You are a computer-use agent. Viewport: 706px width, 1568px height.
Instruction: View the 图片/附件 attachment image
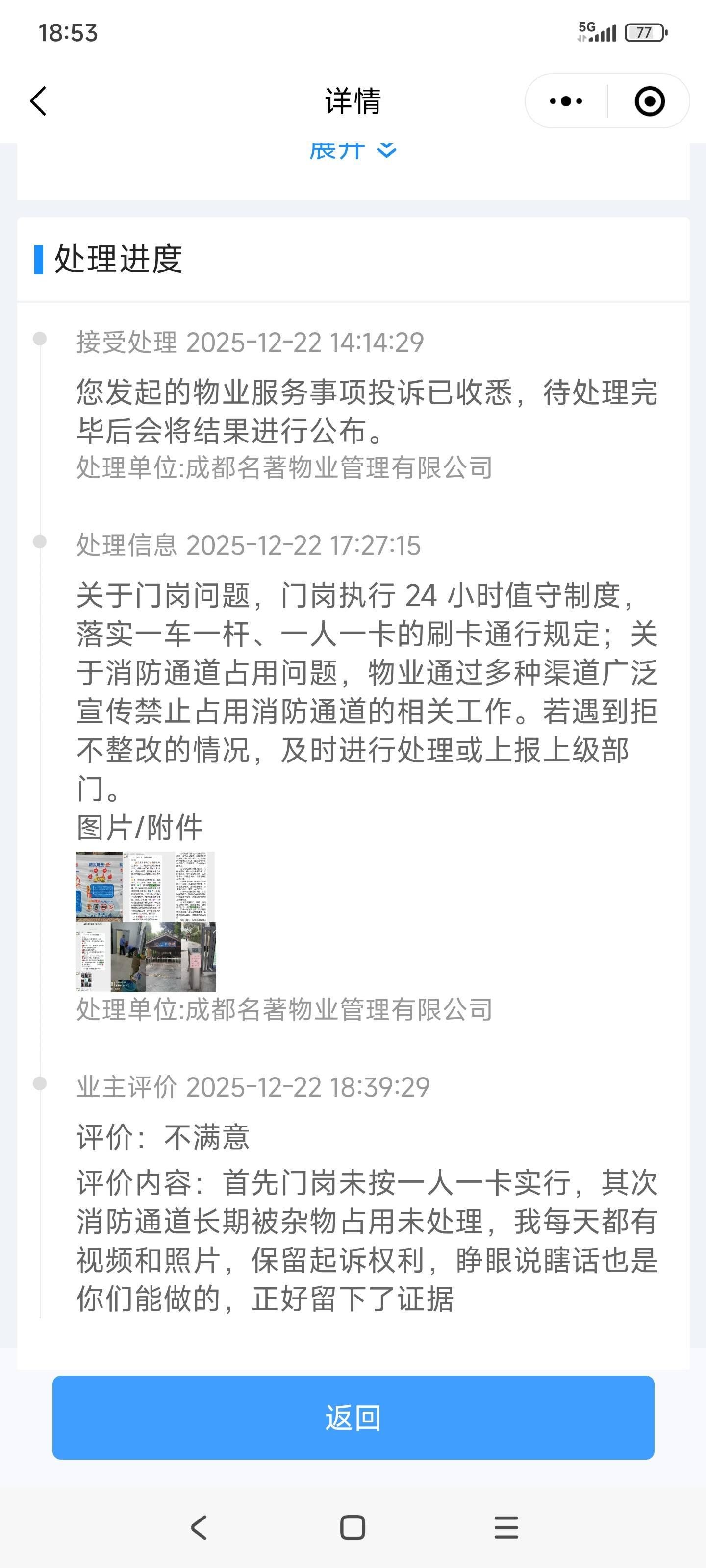coord(146,921)
